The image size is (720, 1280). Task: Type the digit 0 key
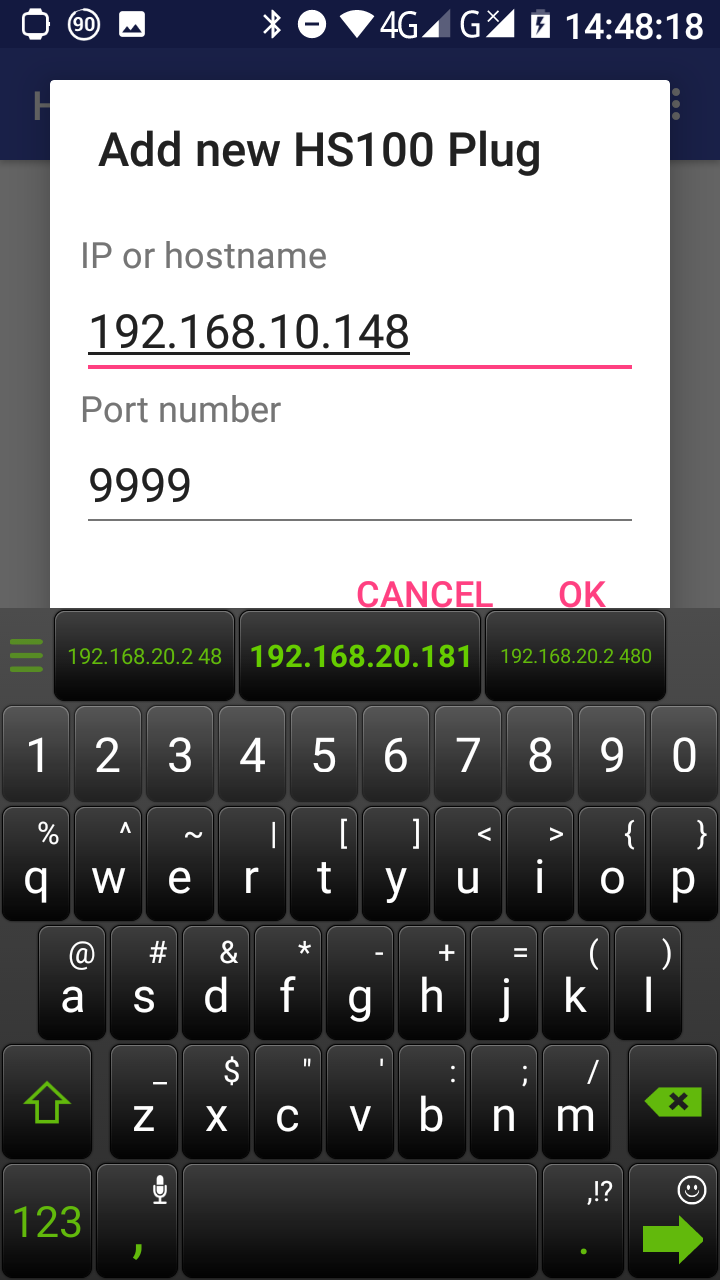point(683,756)
